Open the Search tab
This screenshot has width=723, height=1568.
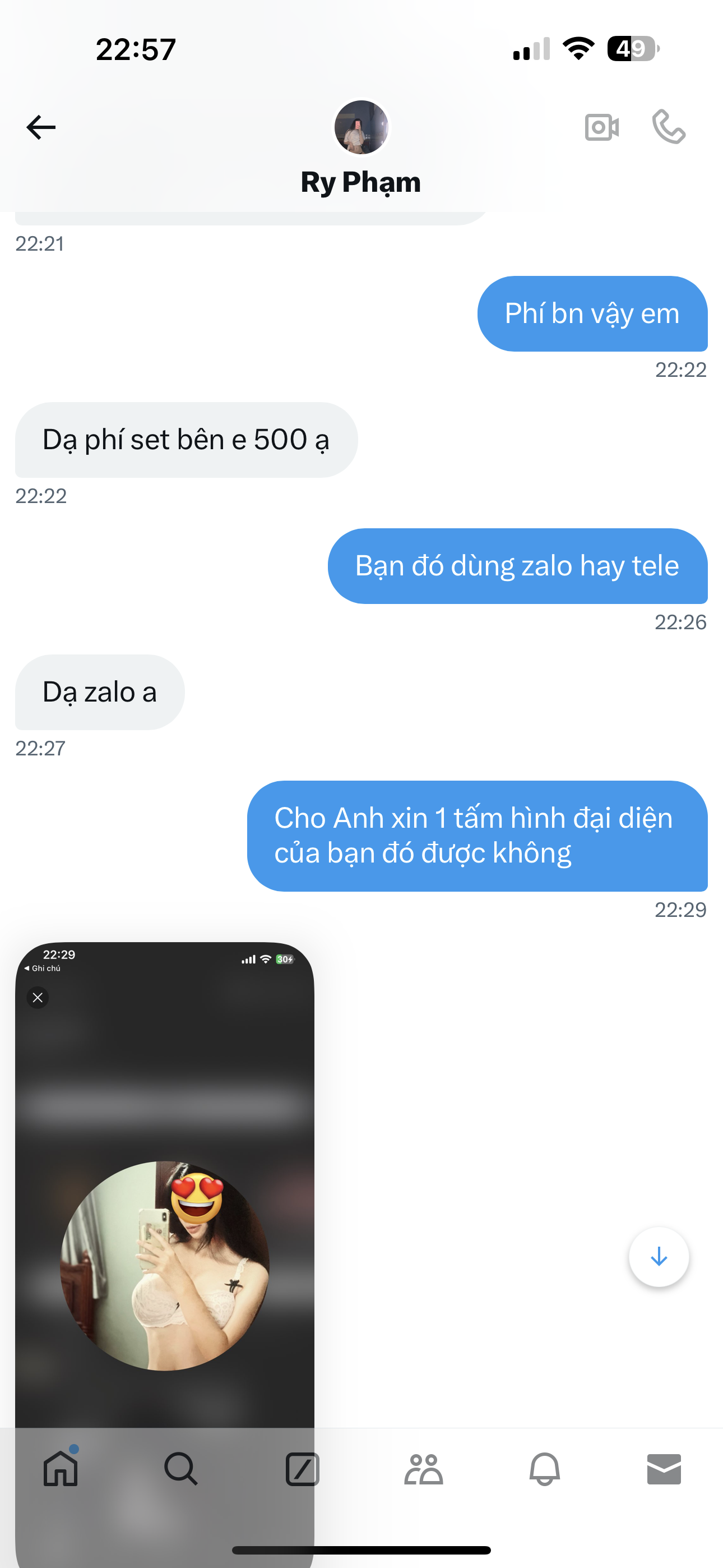click(x=180, y=1468)
